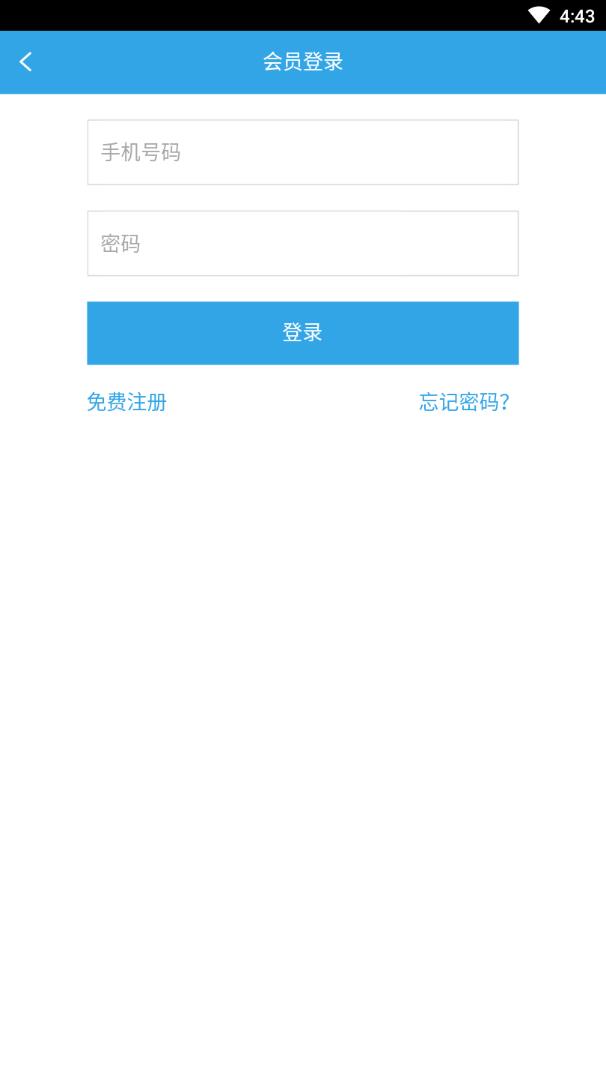
Task: Open 免费注册 free registration
Action: 127,402
